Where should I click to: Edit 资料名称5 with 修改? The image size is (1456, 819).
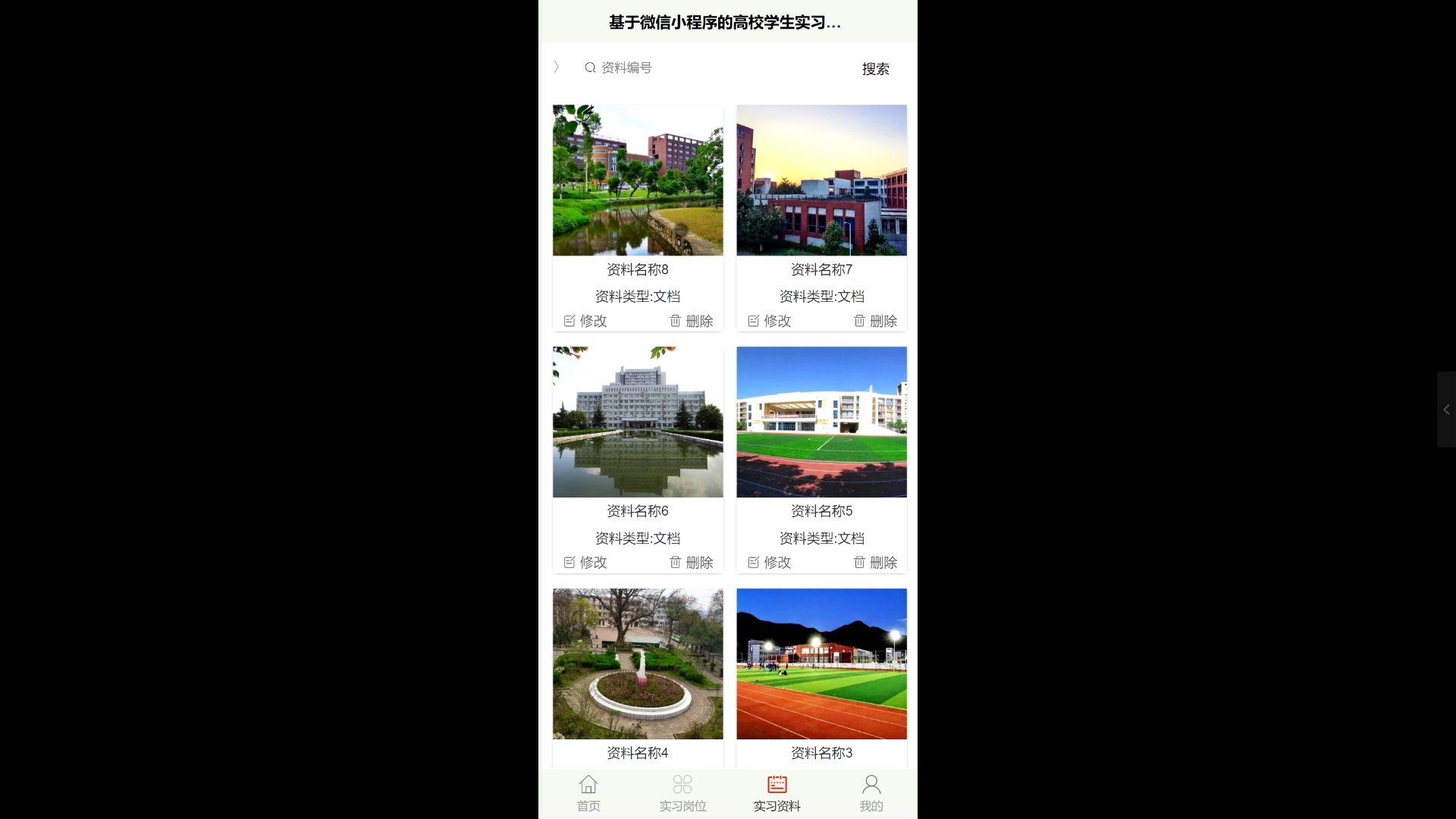pos(770,563)
